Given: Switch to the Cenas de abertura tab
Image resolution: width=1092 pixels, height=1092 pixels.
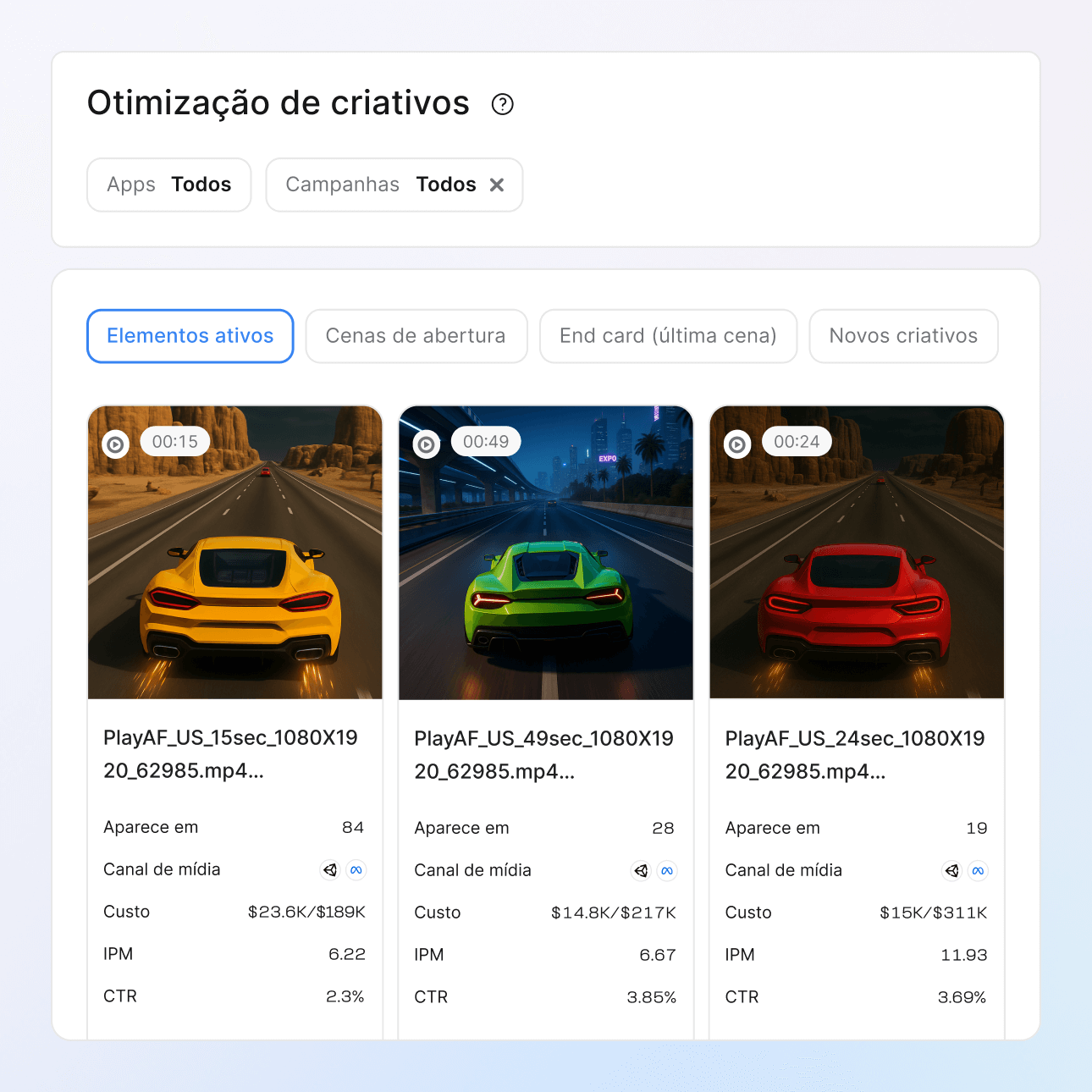Looking at the screenshot, I should pos(416,336).
